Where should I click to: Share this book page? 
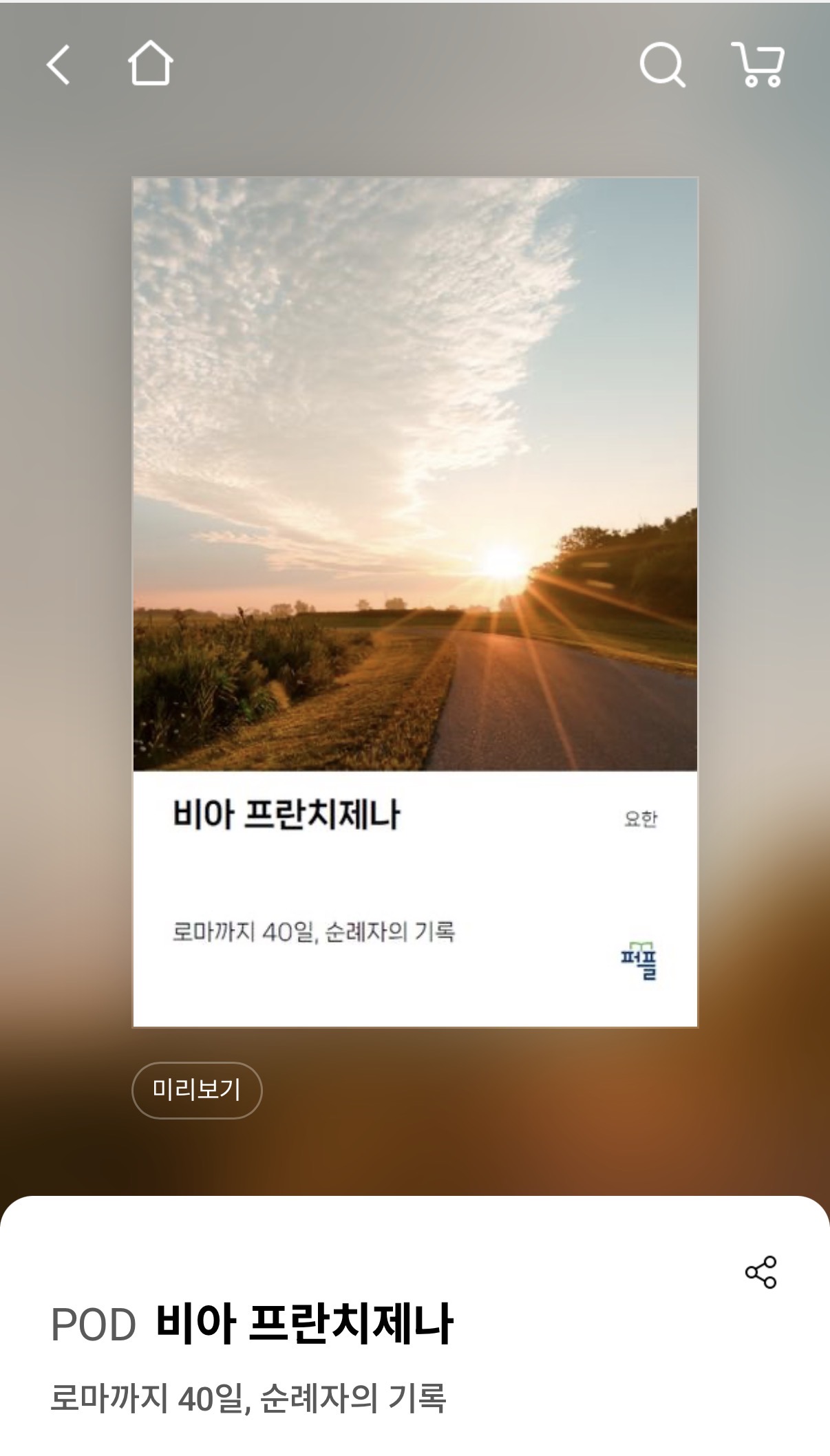point(760,1272)
